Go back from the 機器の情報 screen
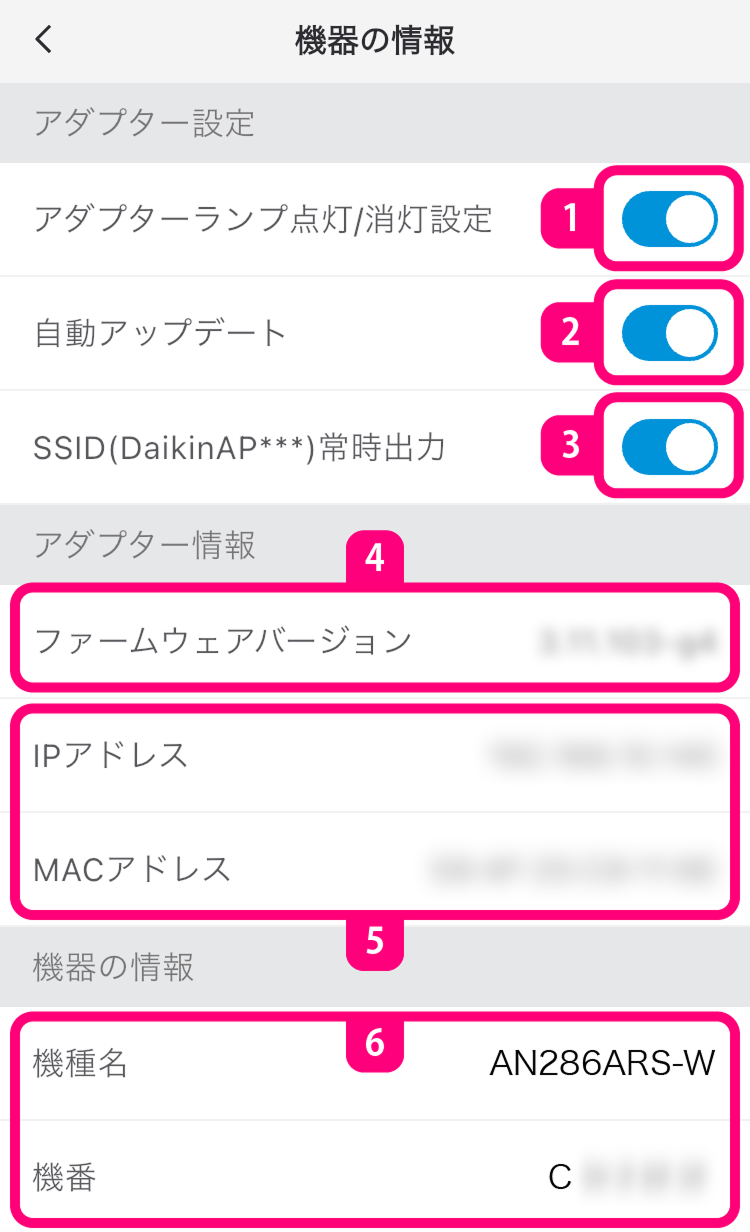The height and width of the screenshot is (1232, 750). pos(43,40)
